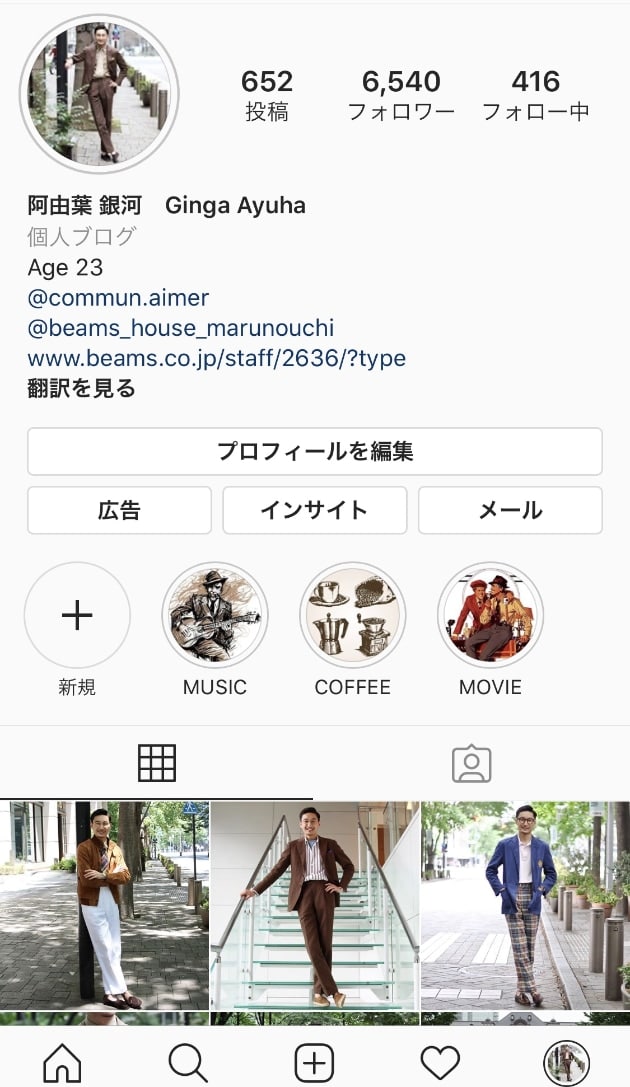The height and width of the screenshot is (1087, 630).
Task: Add a 新規 story highlight
Action: coord(77,615)
